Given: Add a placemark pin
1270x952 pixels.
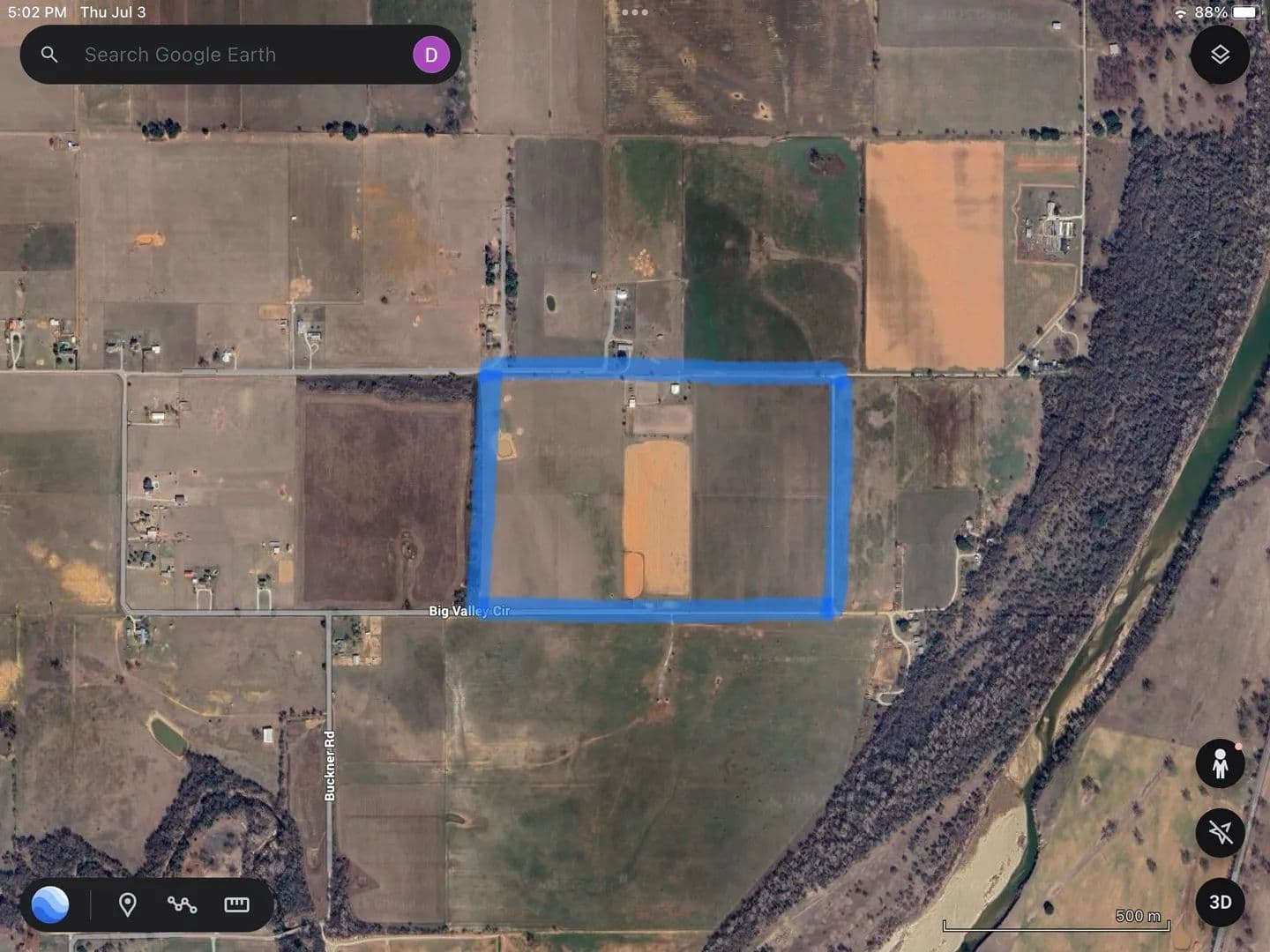Looking at the screenshot, I should [128, 904].
